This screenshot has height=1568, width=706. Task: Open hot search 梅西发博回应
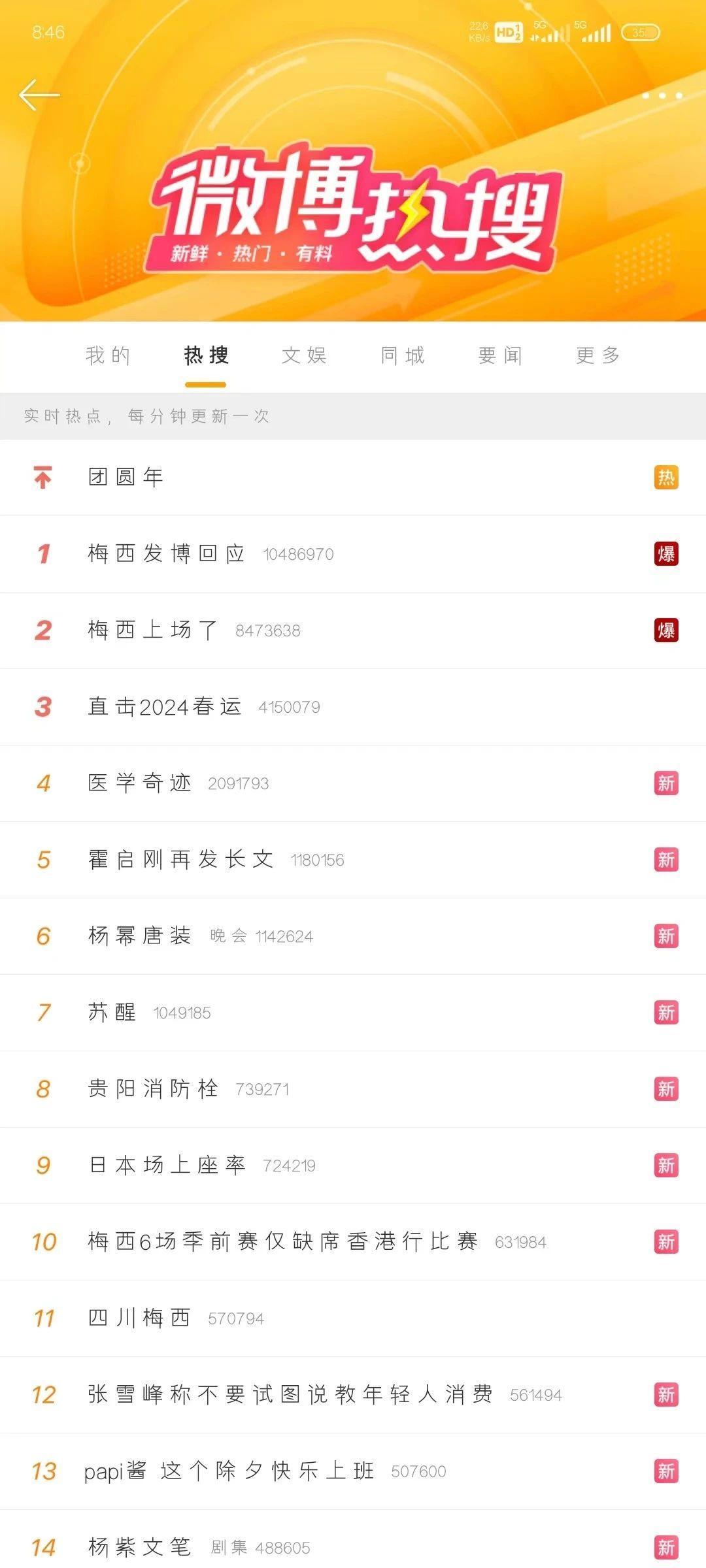pos(167,554)
